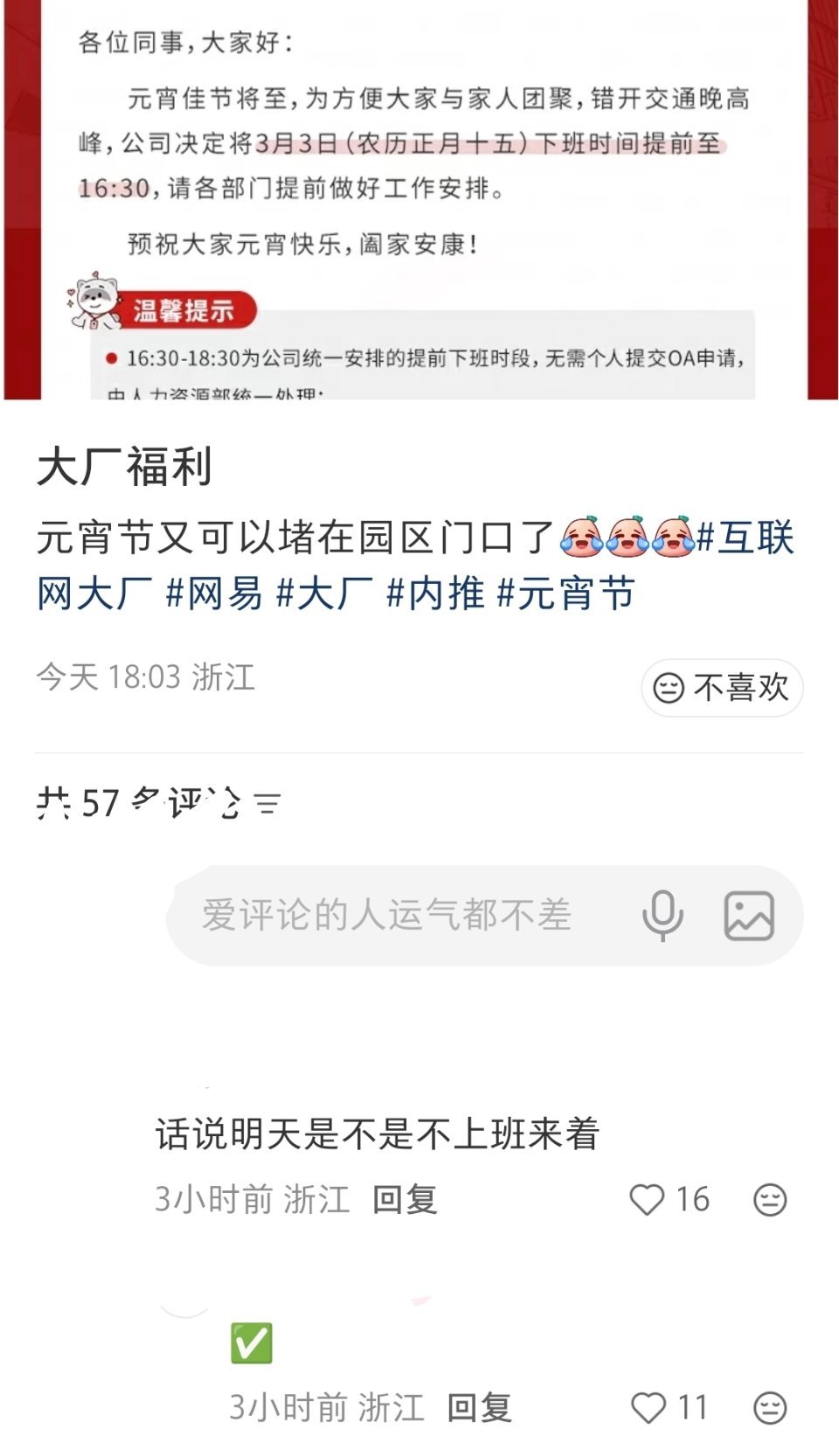Like the comment 话说明天是不是不上班来着
Screen dimensions: 839x1456
coord(647,1199)
